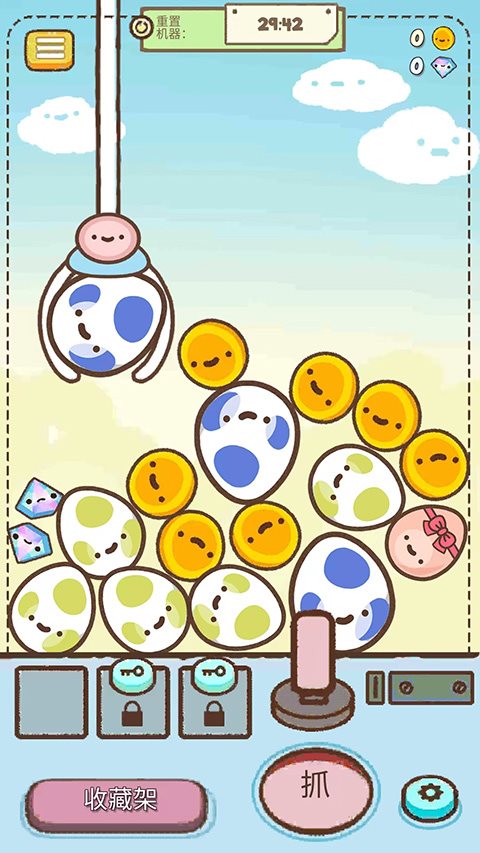Open the empty first prize slot
The height and width of the screenshot is (853, 480).
(52, 702)
